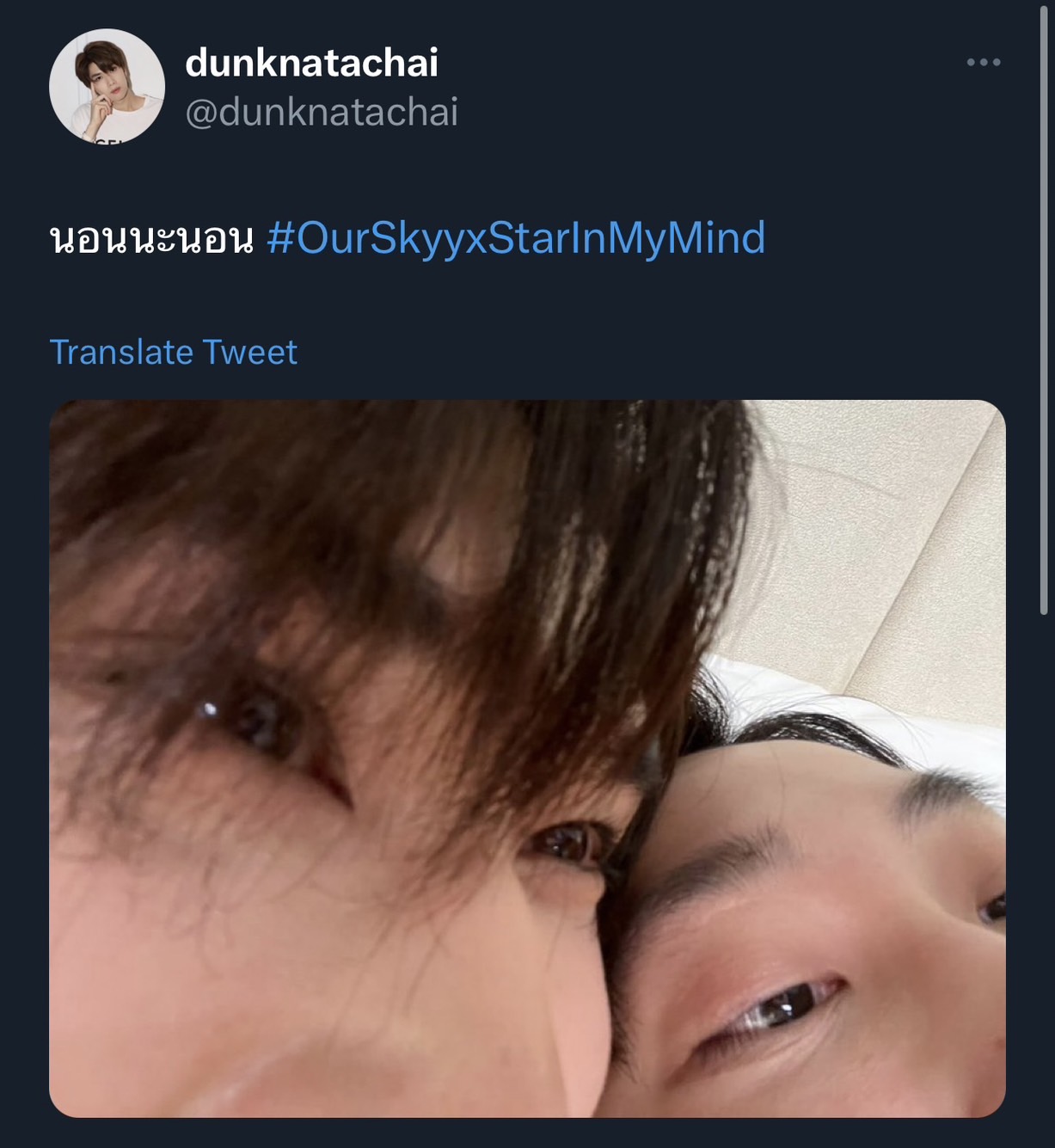Expand tweet actions with the dots icon
The width and height of the screenshot is (1055, 1148).
[983, 60]
